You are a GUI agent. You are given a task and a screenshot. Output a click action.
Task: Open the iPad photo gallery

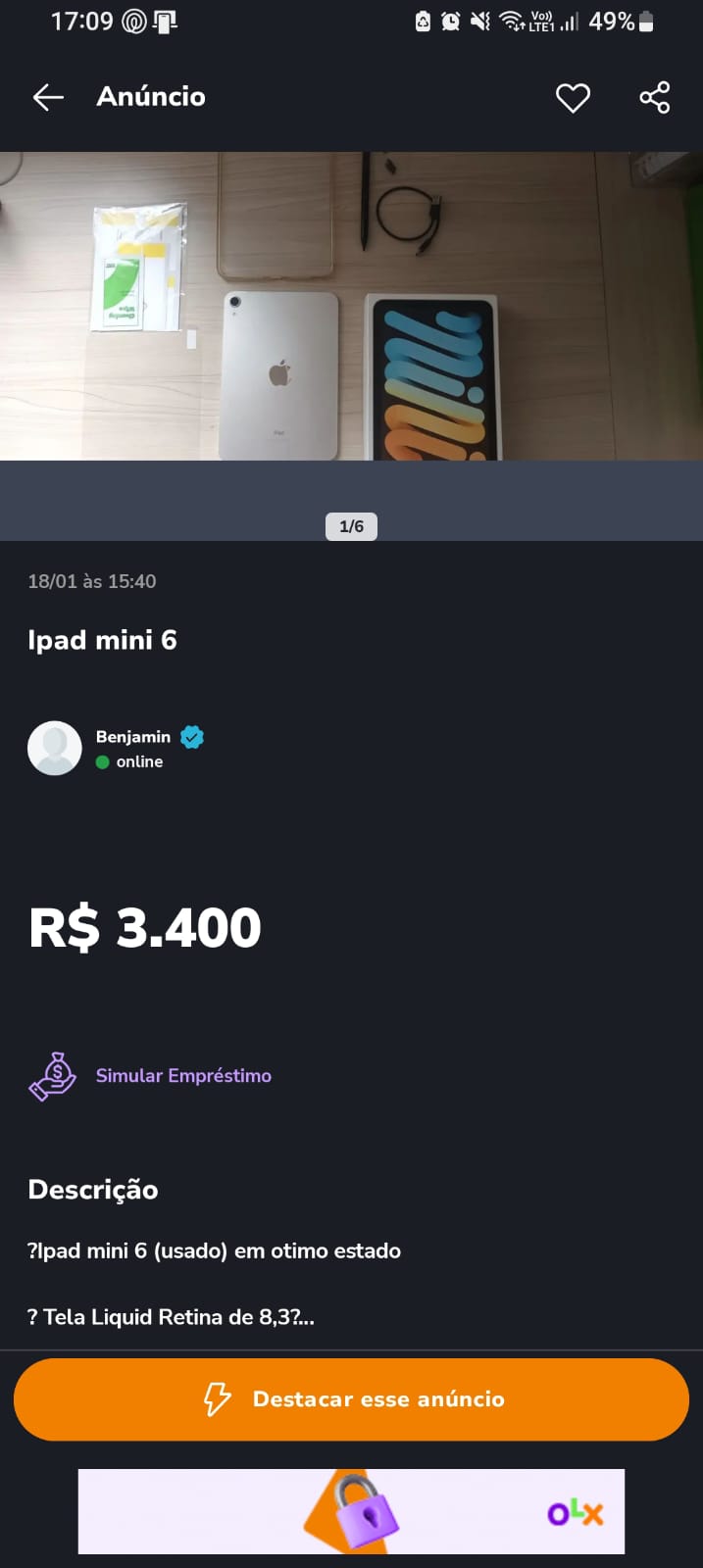[x=351, y=306]
